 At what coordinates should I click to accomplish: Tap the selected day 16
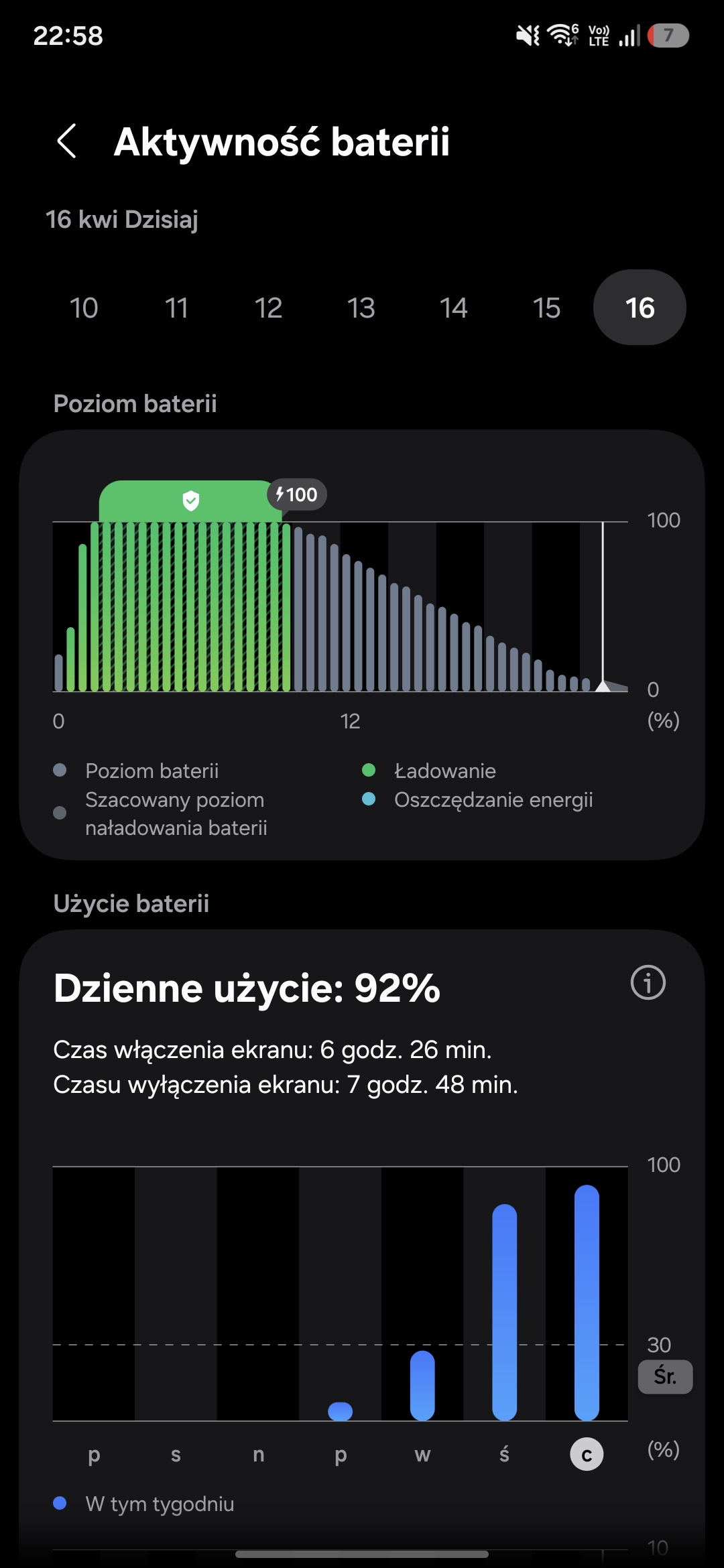pos(640,308)
